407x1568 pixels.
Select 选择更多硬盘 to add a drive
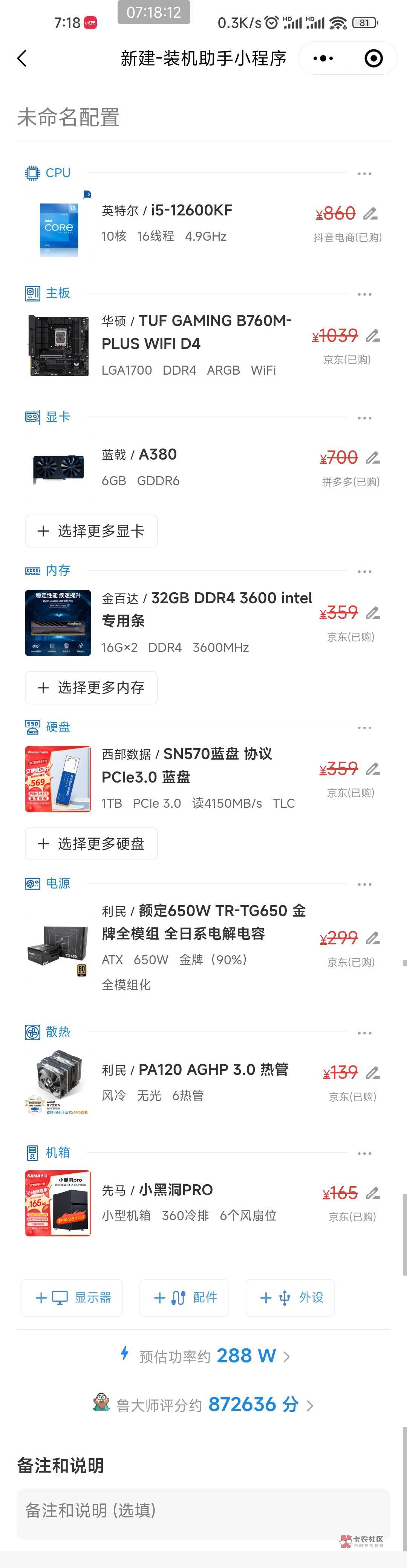(91, 844)
